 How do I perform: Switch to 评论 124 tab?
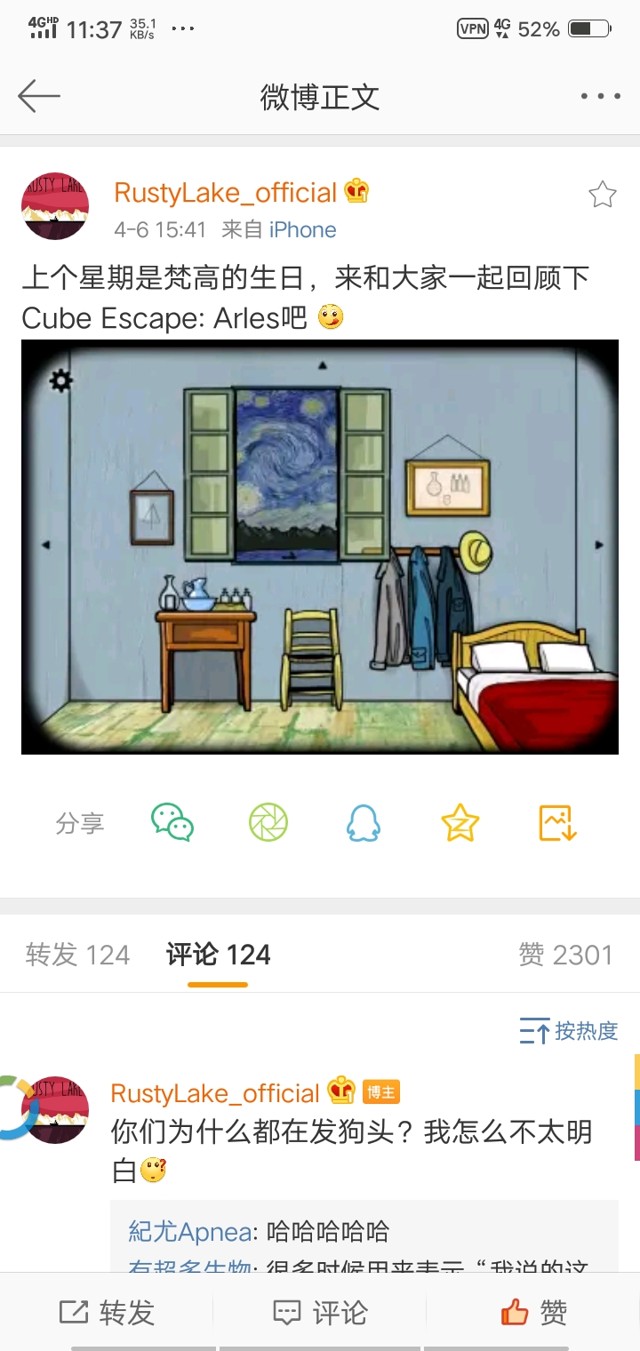click(218, 955)
